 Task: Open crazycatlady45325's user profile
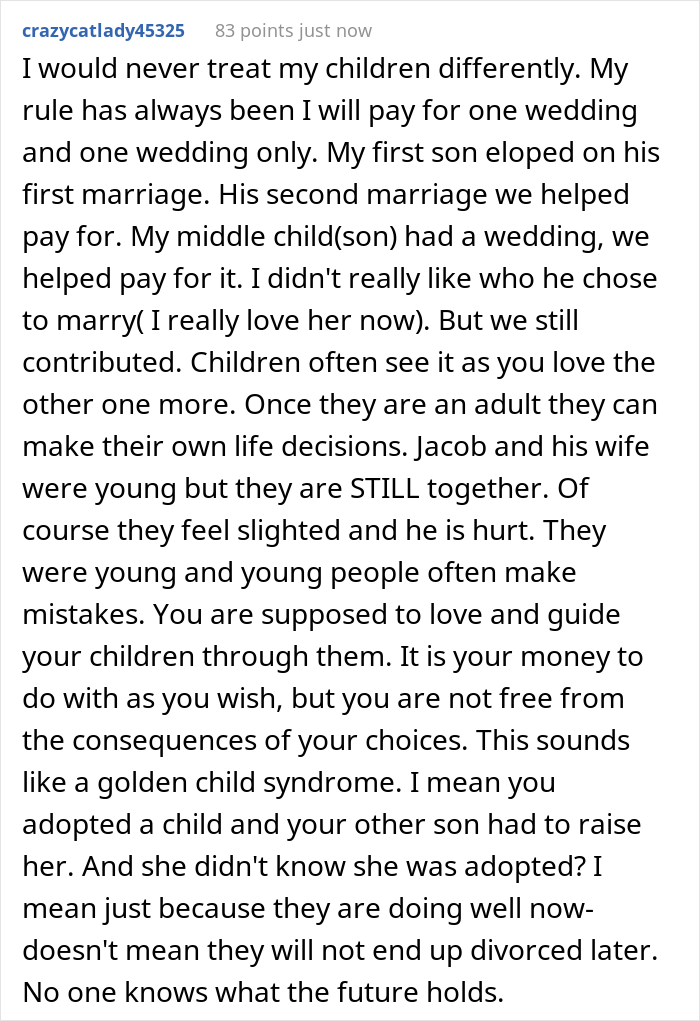tap(103, 31)
